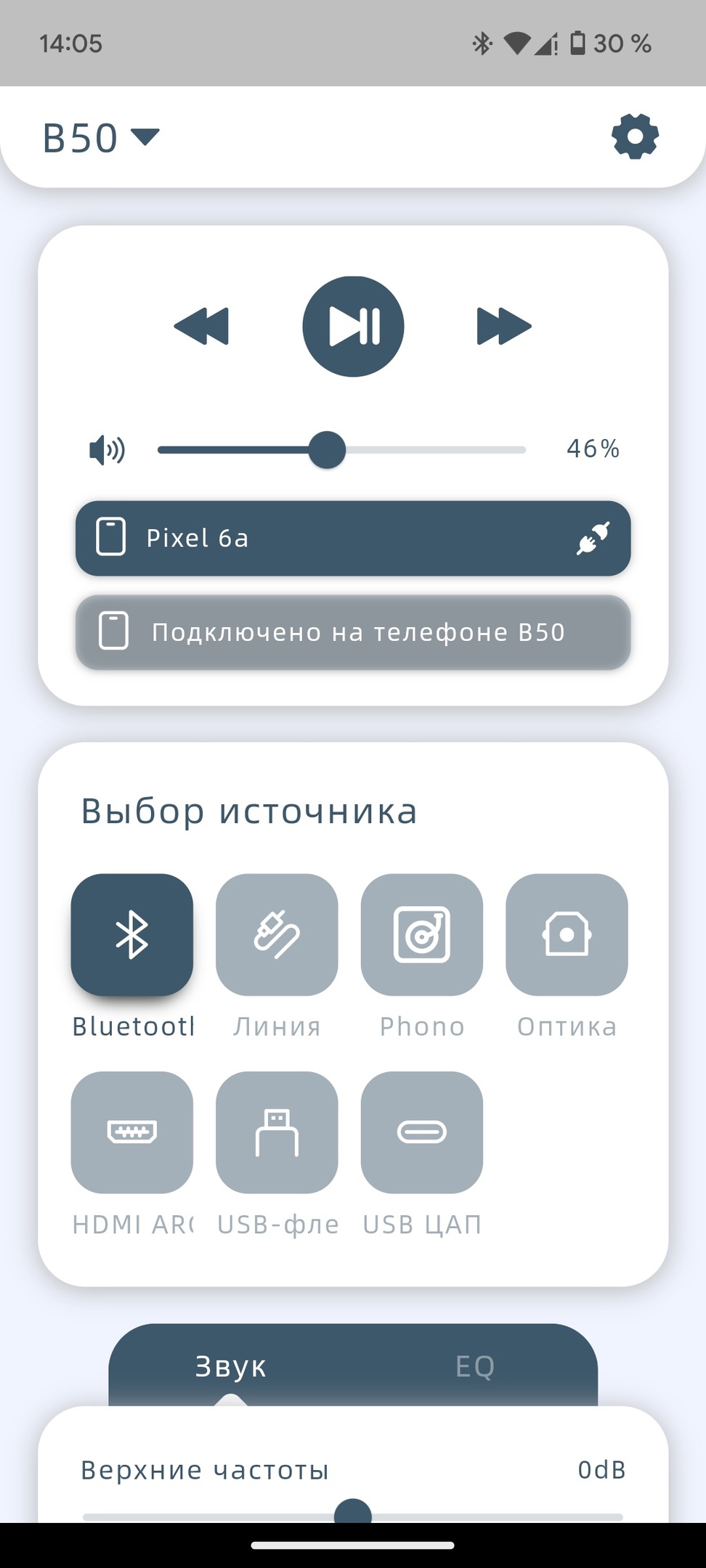
Task: Mute with the speaker volume icon
Action: tap(107, 450)
